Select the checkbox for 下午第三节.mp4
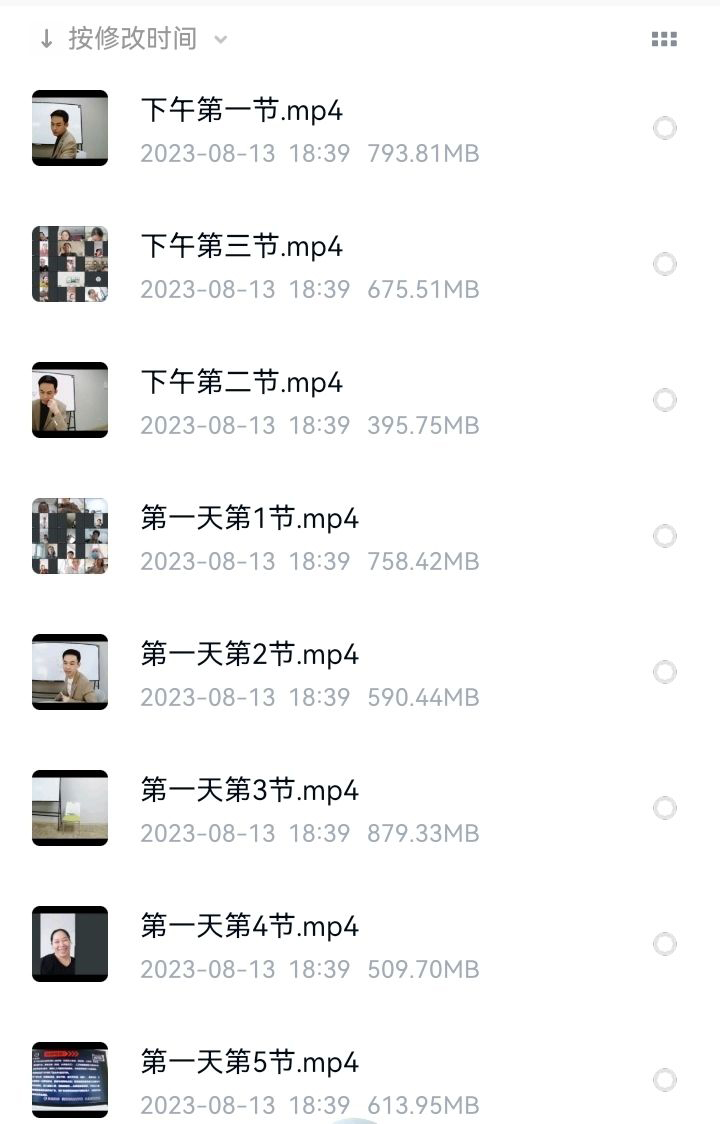 coord(662,264)
